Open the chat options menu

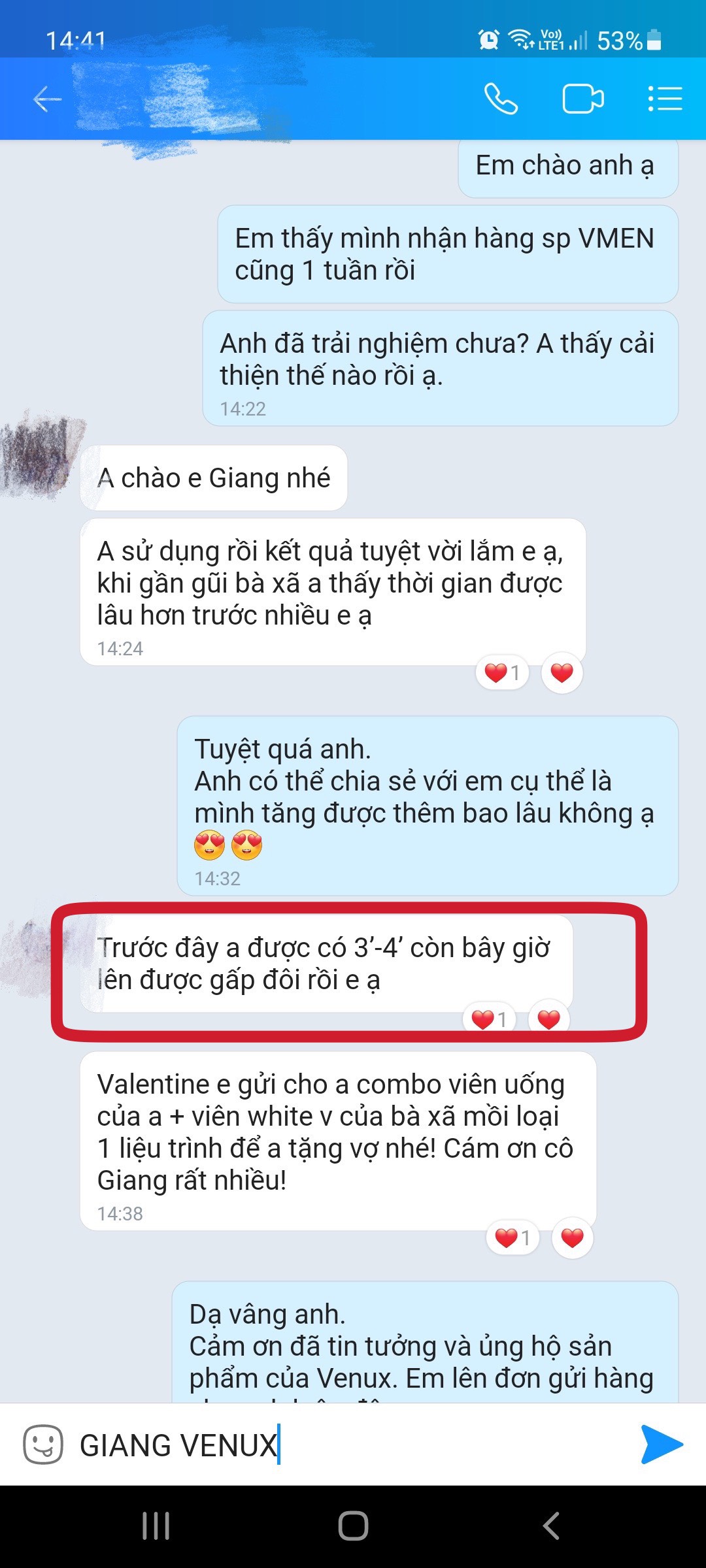tap(665, 99)
